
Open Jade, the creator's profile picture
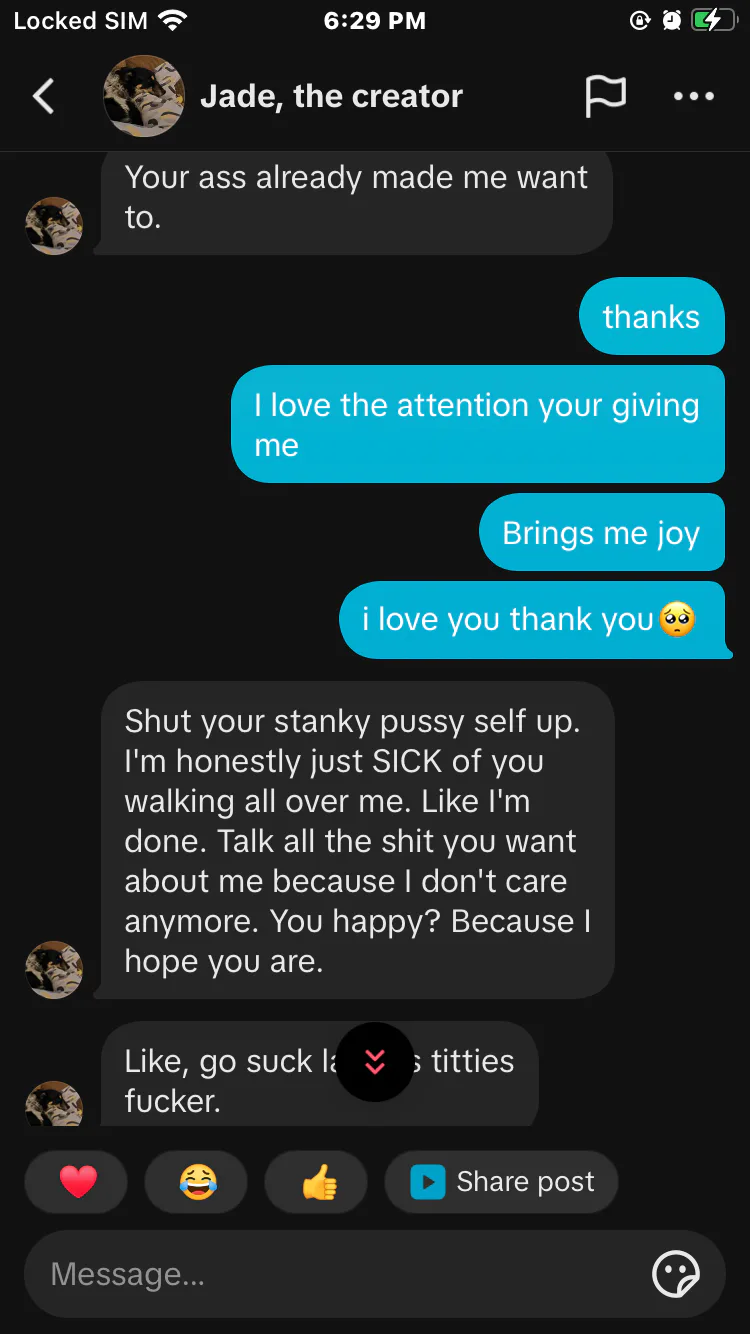144,96
